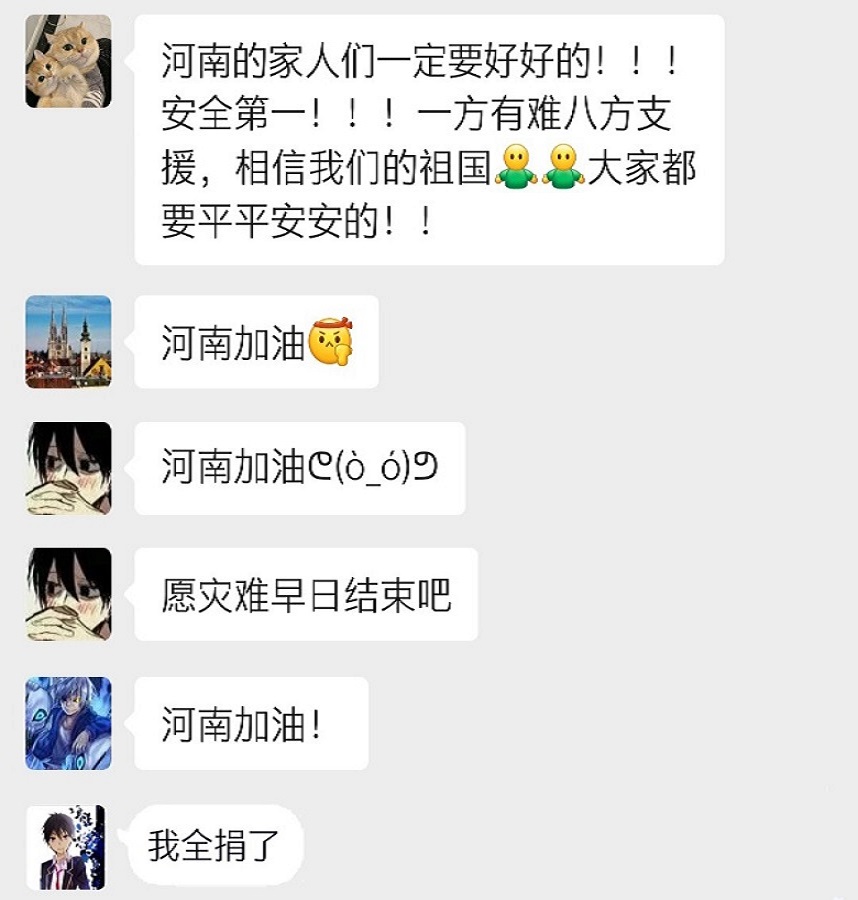Tap the avatar beside 愿灾难早日结束吧
This screenshot has height=900, width=858.
68,594
